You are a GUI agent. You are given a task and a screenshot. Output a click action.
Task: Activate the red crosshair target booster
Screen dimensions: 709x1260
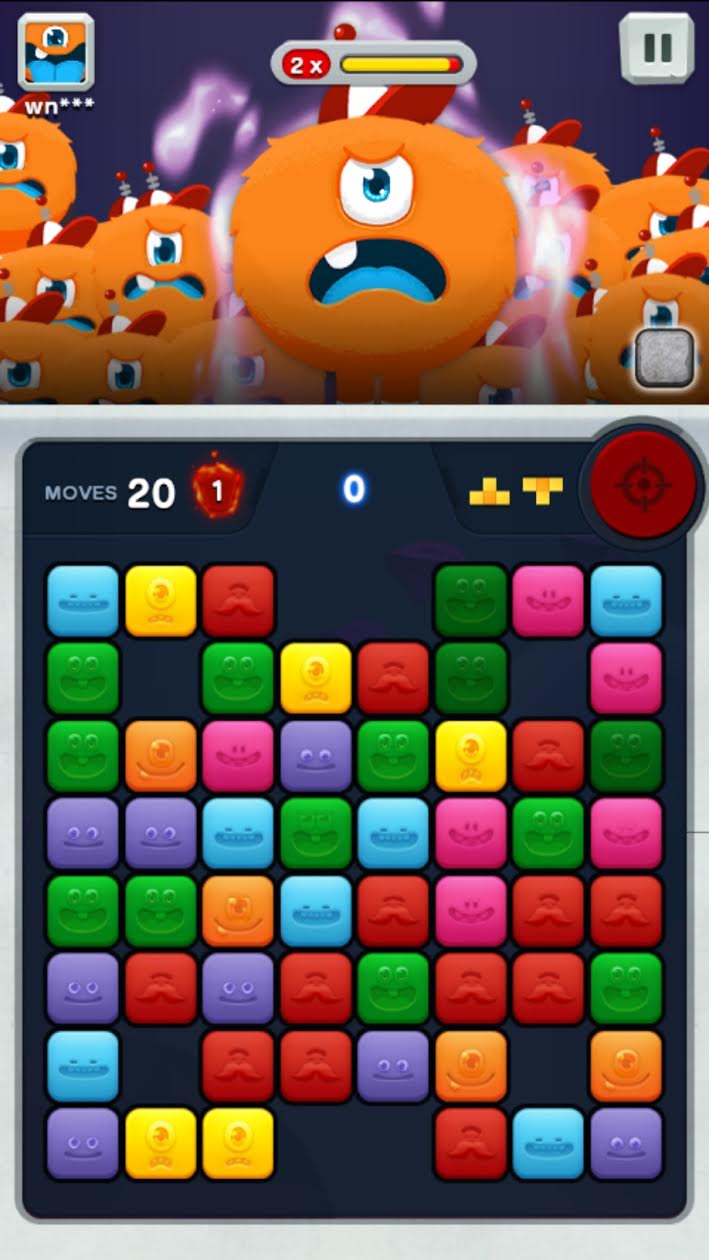click(x=641, y=485)
